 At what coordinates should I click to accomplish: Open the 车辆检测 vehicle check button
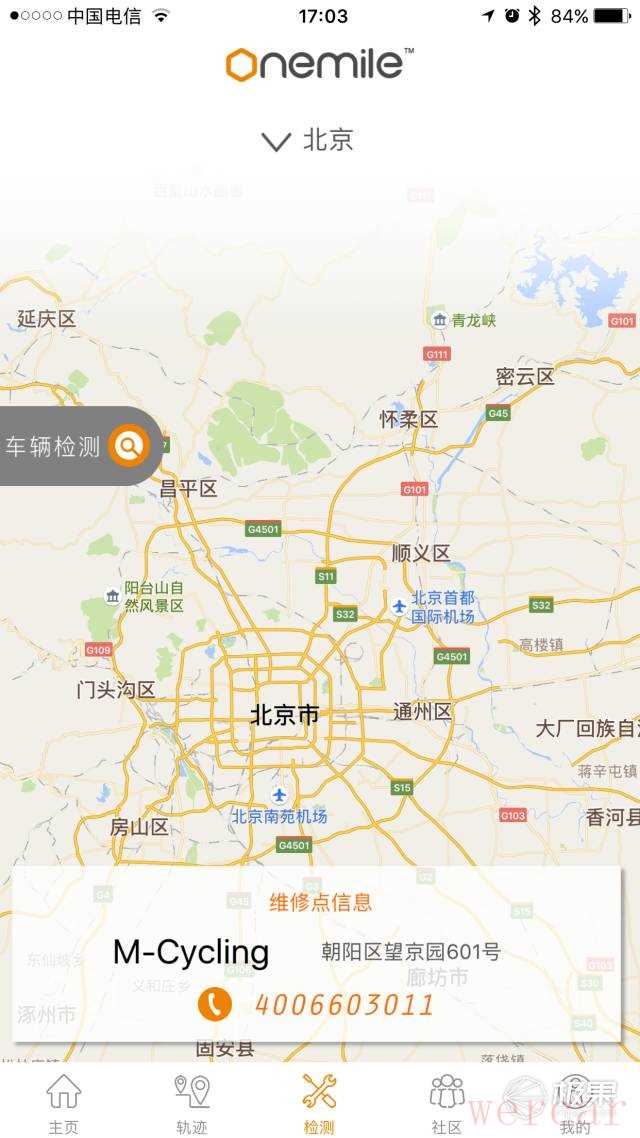[x=78, y=446]
